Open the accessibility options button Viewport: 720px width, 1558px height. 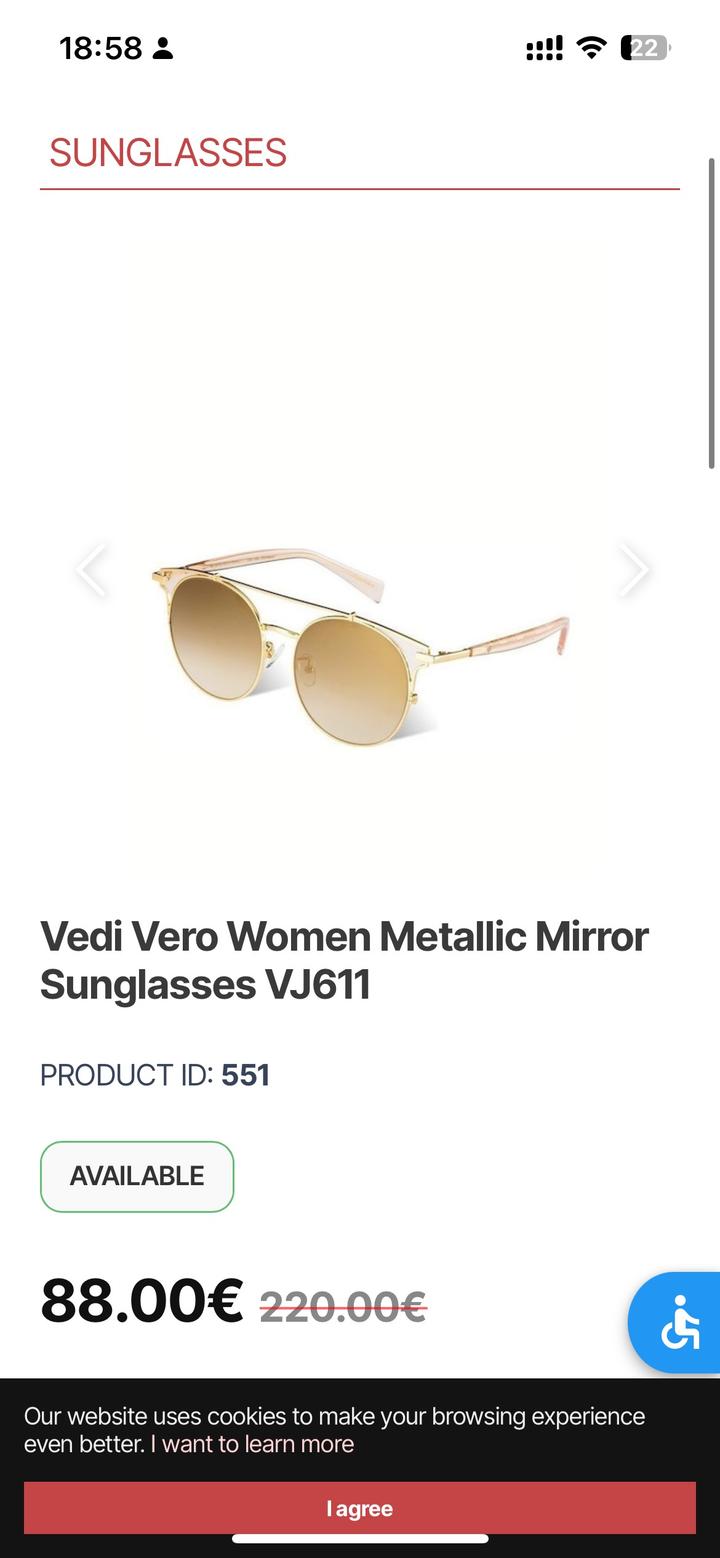pos(679,1323)
